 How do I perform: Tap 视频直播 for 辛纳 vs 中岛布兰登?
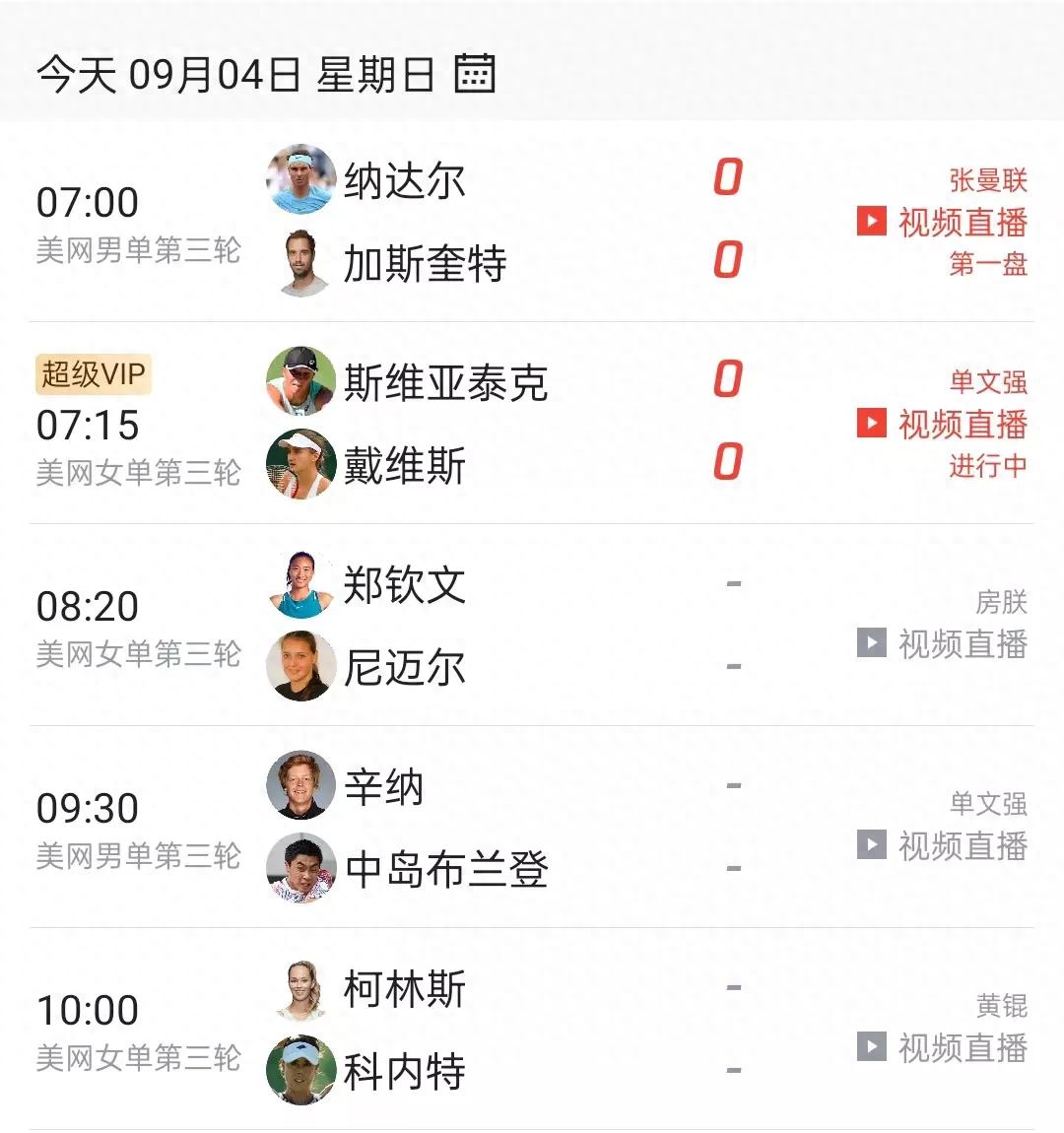(x=942, y=846)
